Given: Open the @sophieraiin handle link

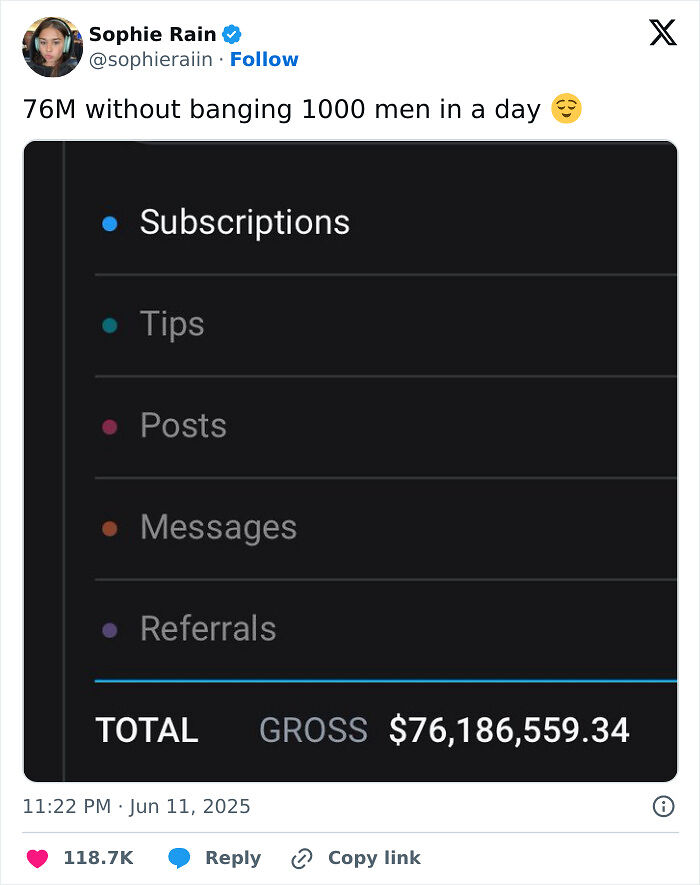Looking at the screenshot, I should (x=150, y=60).
